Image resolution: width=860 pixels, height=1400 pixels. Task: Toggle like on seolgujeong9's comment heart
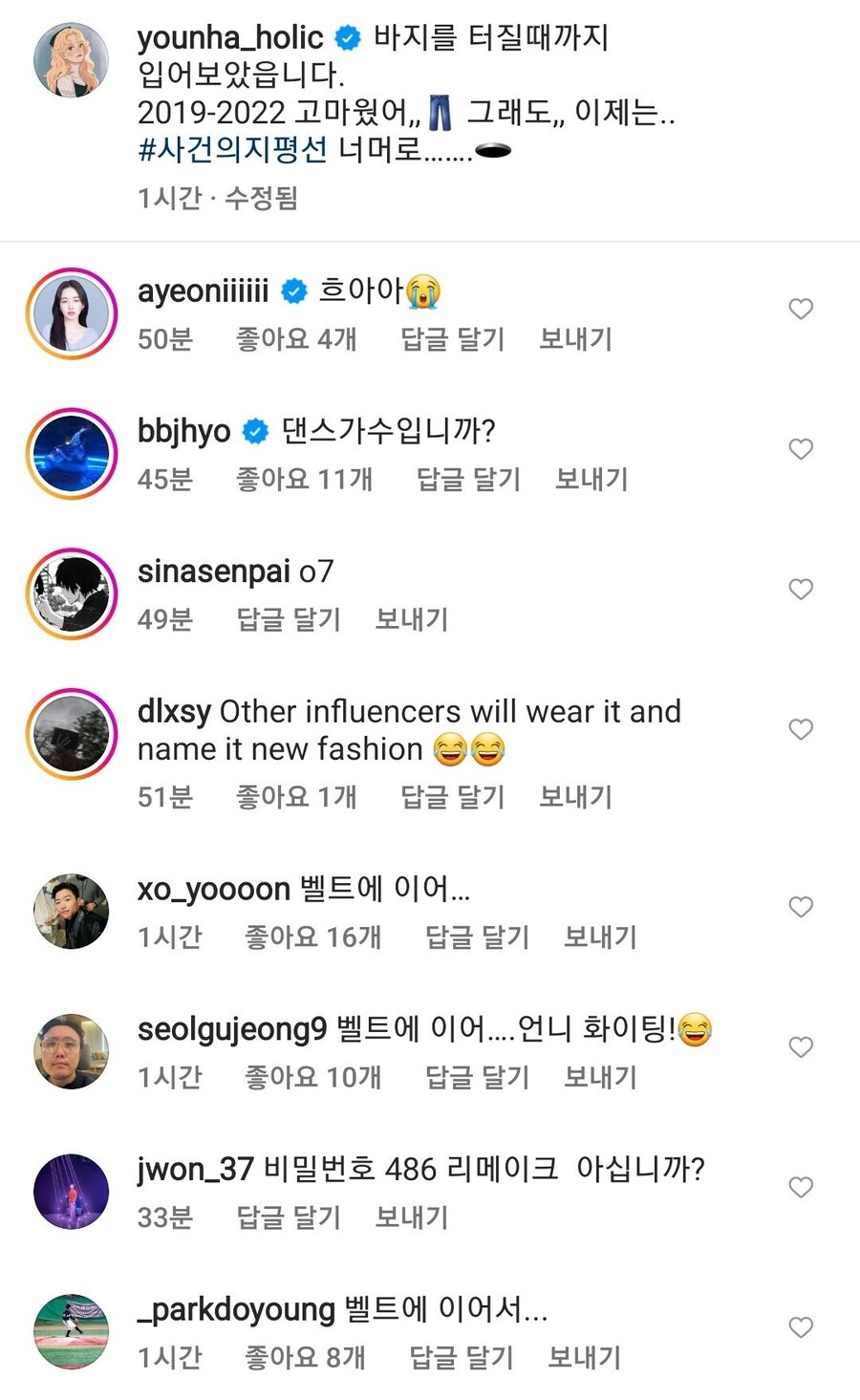point(801,1046)
